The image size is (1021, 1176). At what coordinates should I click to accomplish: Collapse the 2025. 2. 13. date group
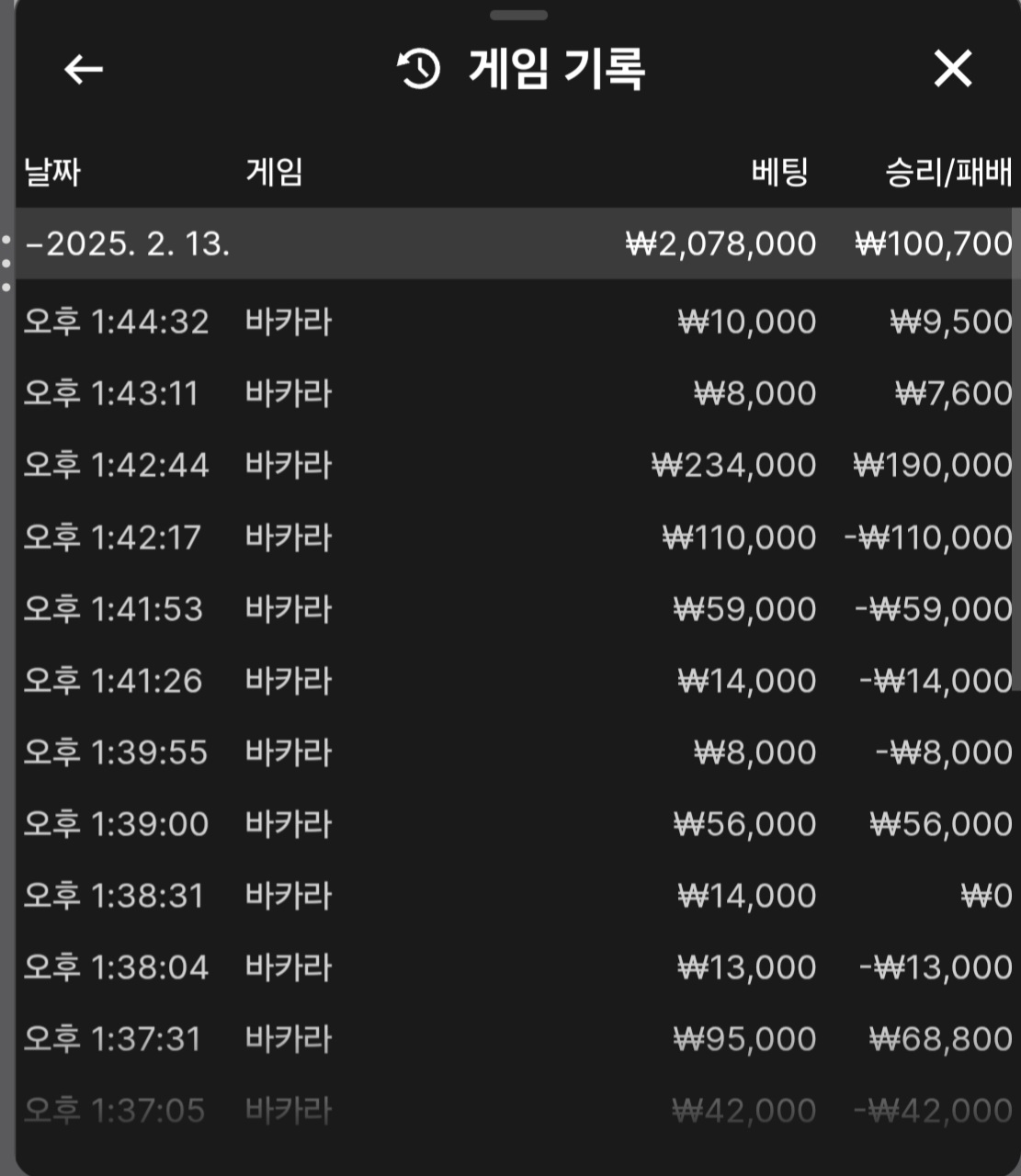coord(129,243)
